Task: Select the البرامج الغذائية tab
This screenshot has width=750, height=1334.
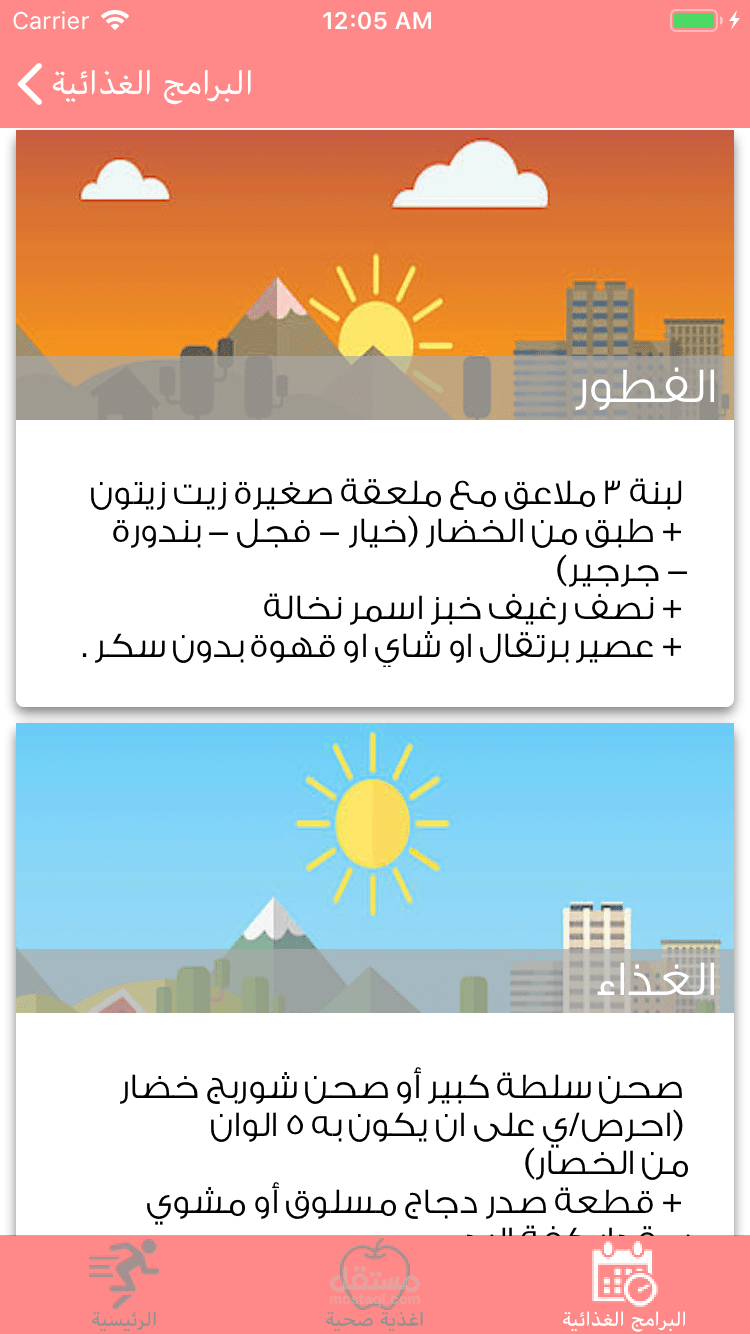Action: tap(624, 1285)
